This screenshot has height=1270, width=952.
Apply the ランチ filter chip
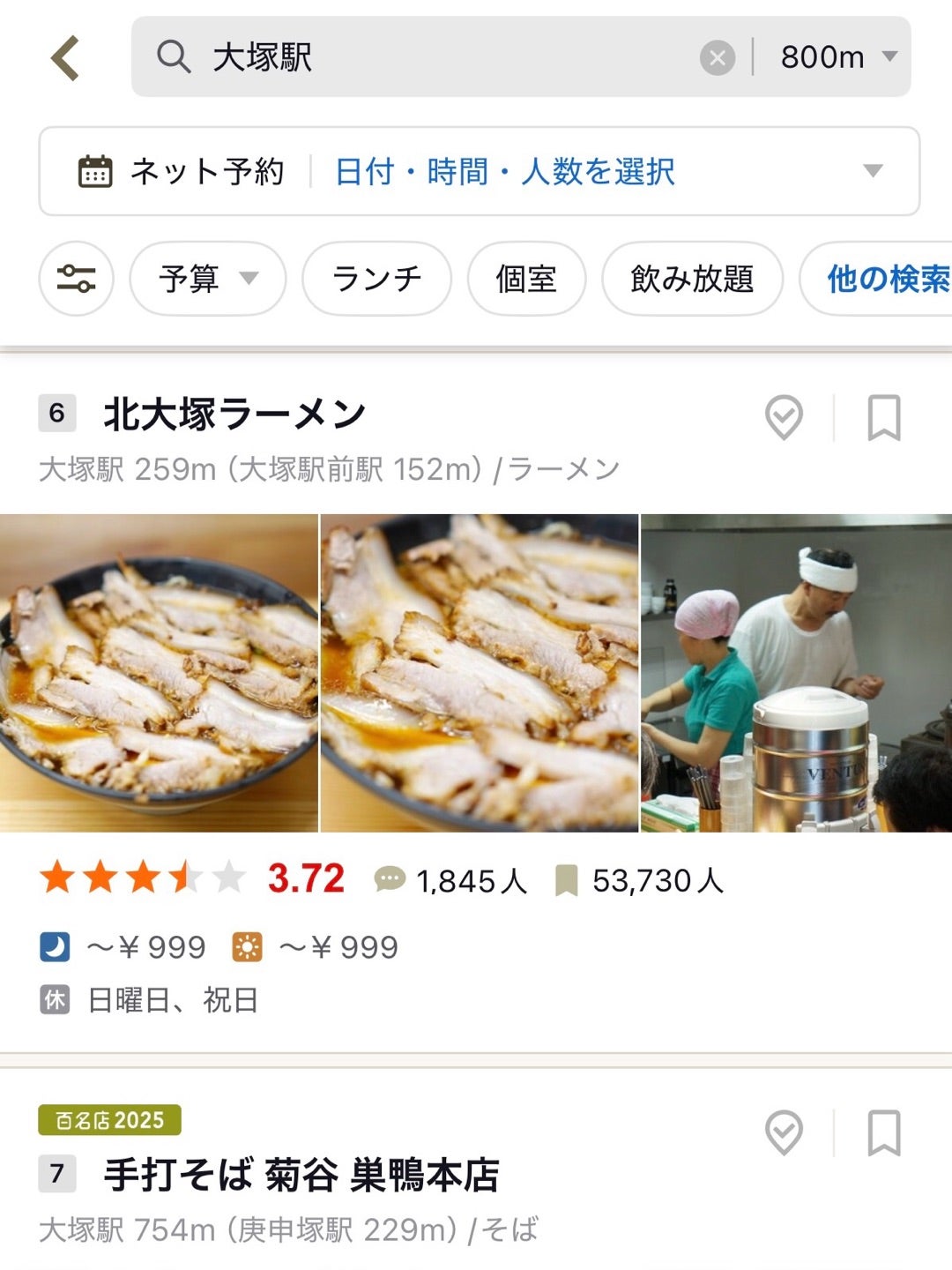click(376, 279)
